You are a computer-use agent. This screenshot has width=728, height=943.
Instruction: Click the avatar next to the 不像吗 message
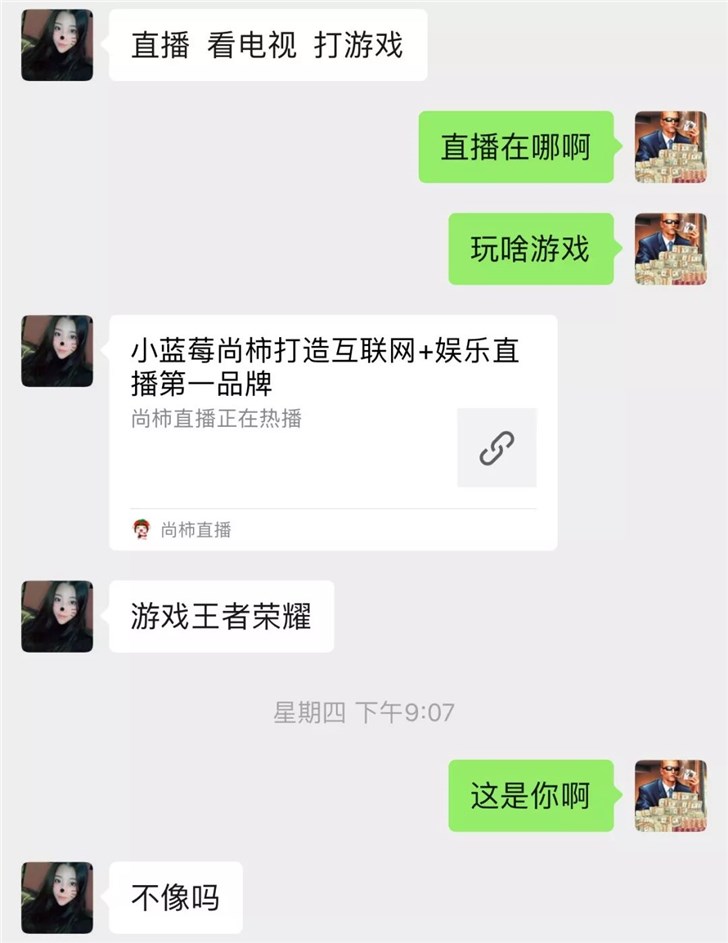(x=57, y=898)
